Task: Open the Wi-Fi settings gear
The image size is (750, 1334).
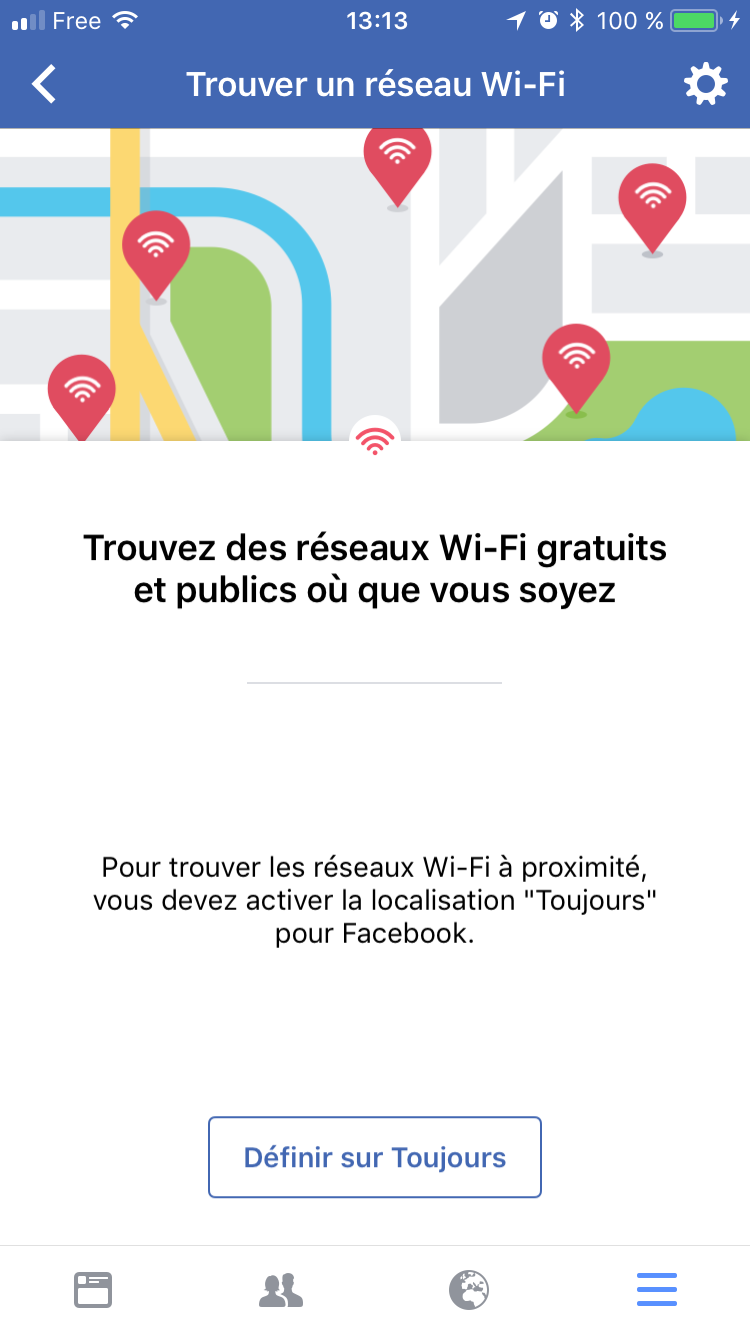Action: (706, 85)
